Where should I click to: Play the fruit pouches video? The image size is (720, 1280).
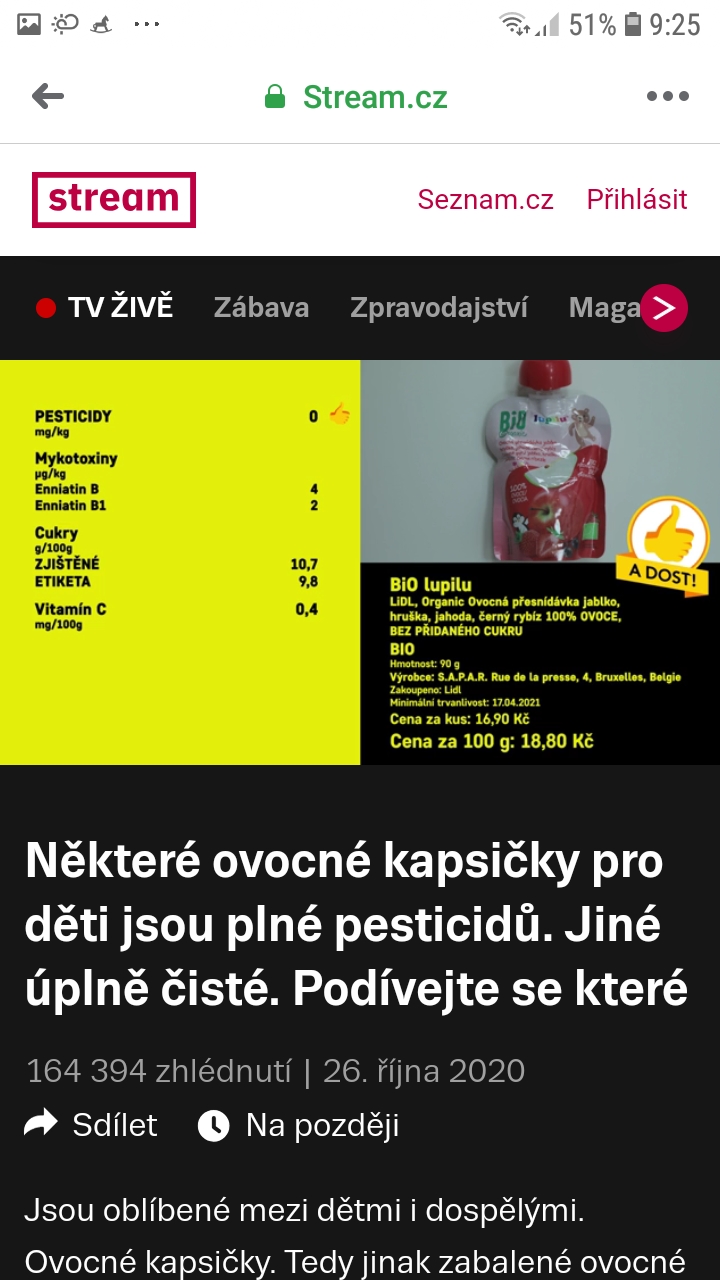pyautogui.click(x=360, y=562)
